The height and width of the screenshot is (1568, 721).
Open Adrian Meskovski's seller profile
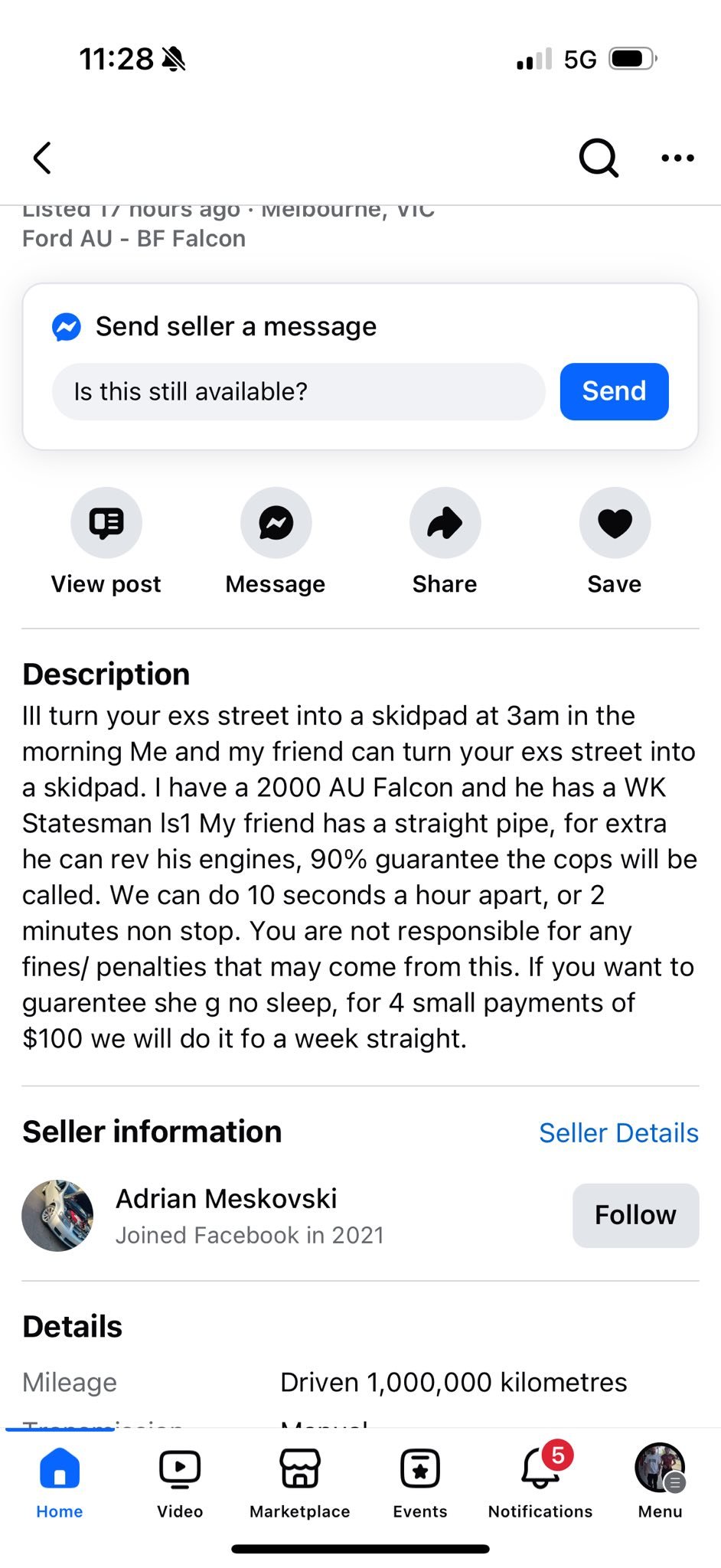227,1199
